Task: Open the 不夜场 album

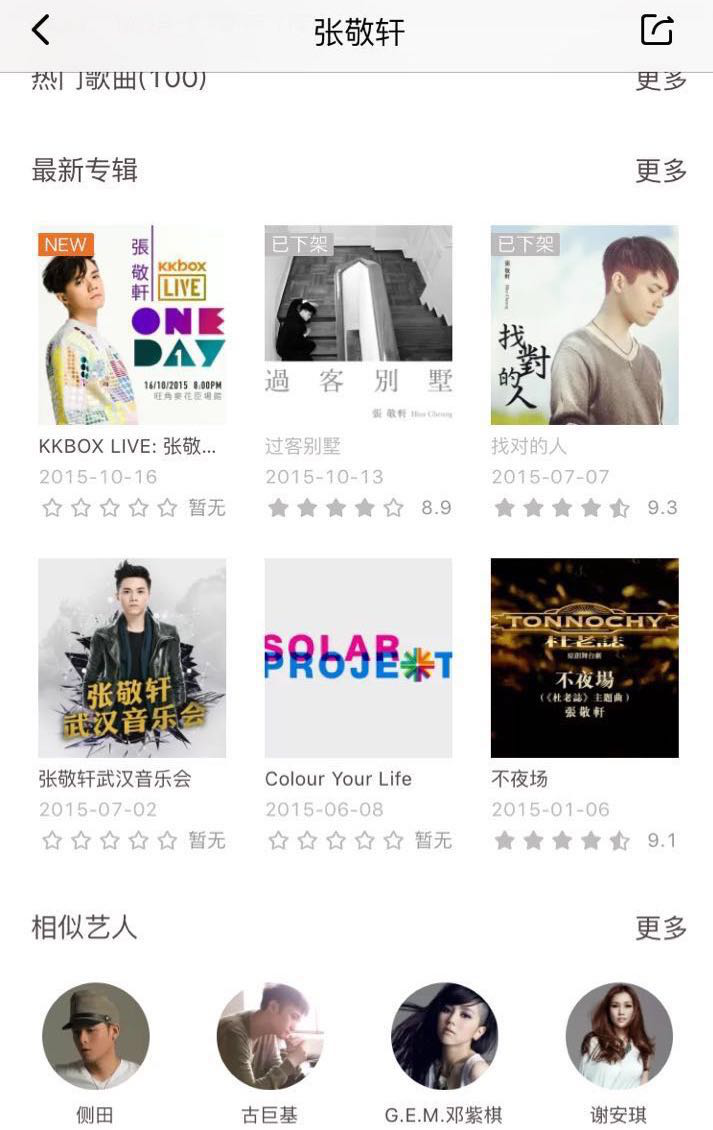Action: (x=584, y=658)
